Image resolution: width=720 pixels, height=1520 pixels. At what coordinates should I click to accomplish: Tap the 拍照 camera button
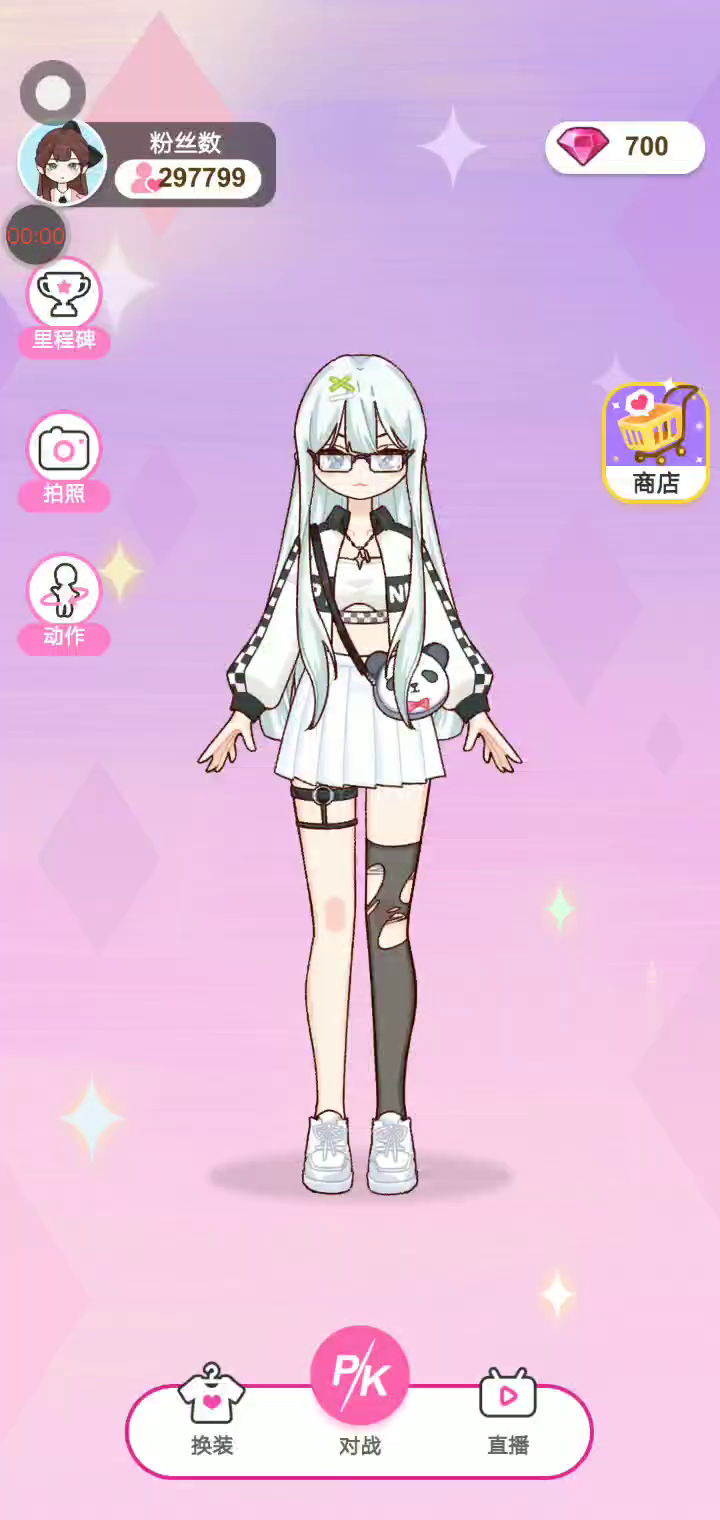[64, 450]
